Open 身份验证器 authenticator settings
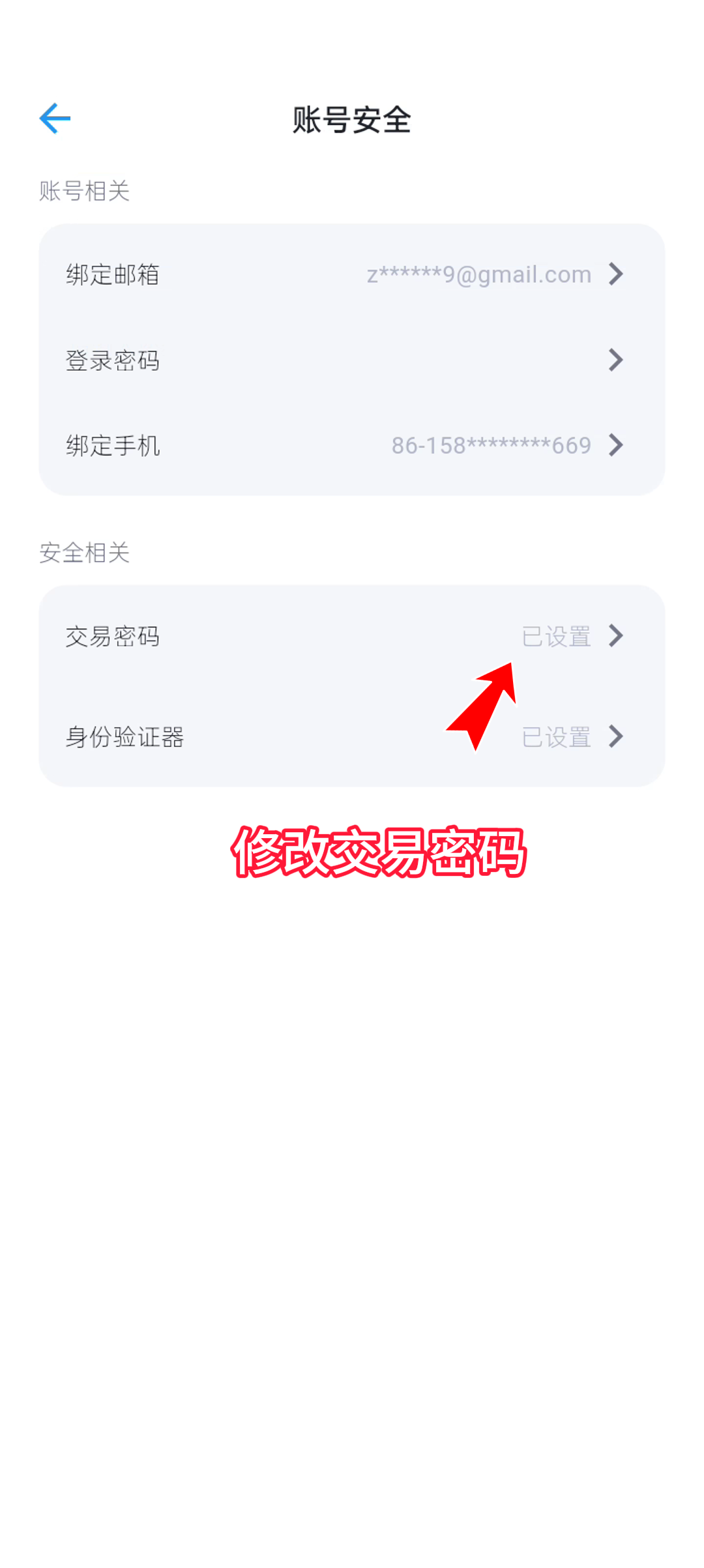 (351, 737)
